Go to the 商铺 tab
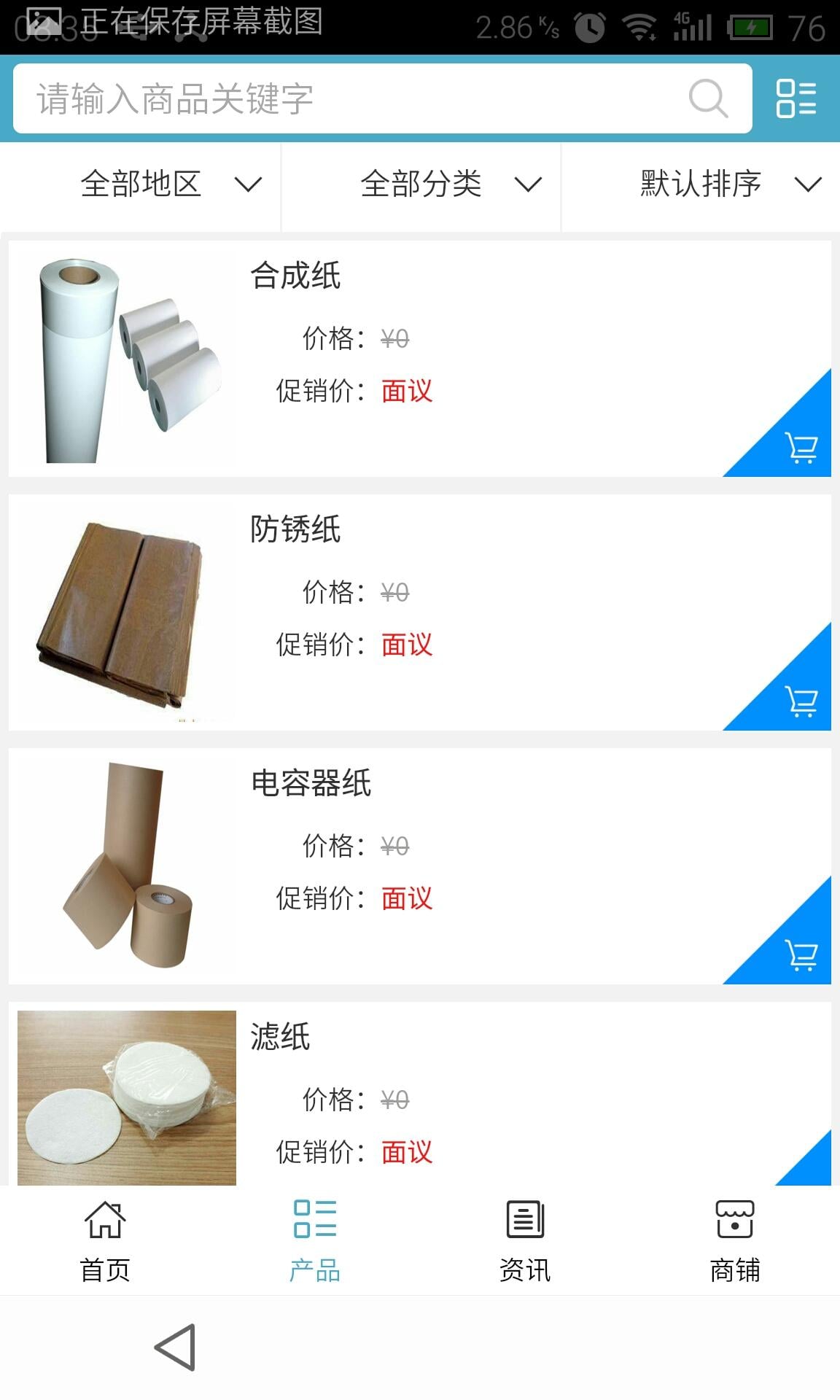This screenshot has height=1400, width=840. pyautogui.click(x=734, y=1241)
